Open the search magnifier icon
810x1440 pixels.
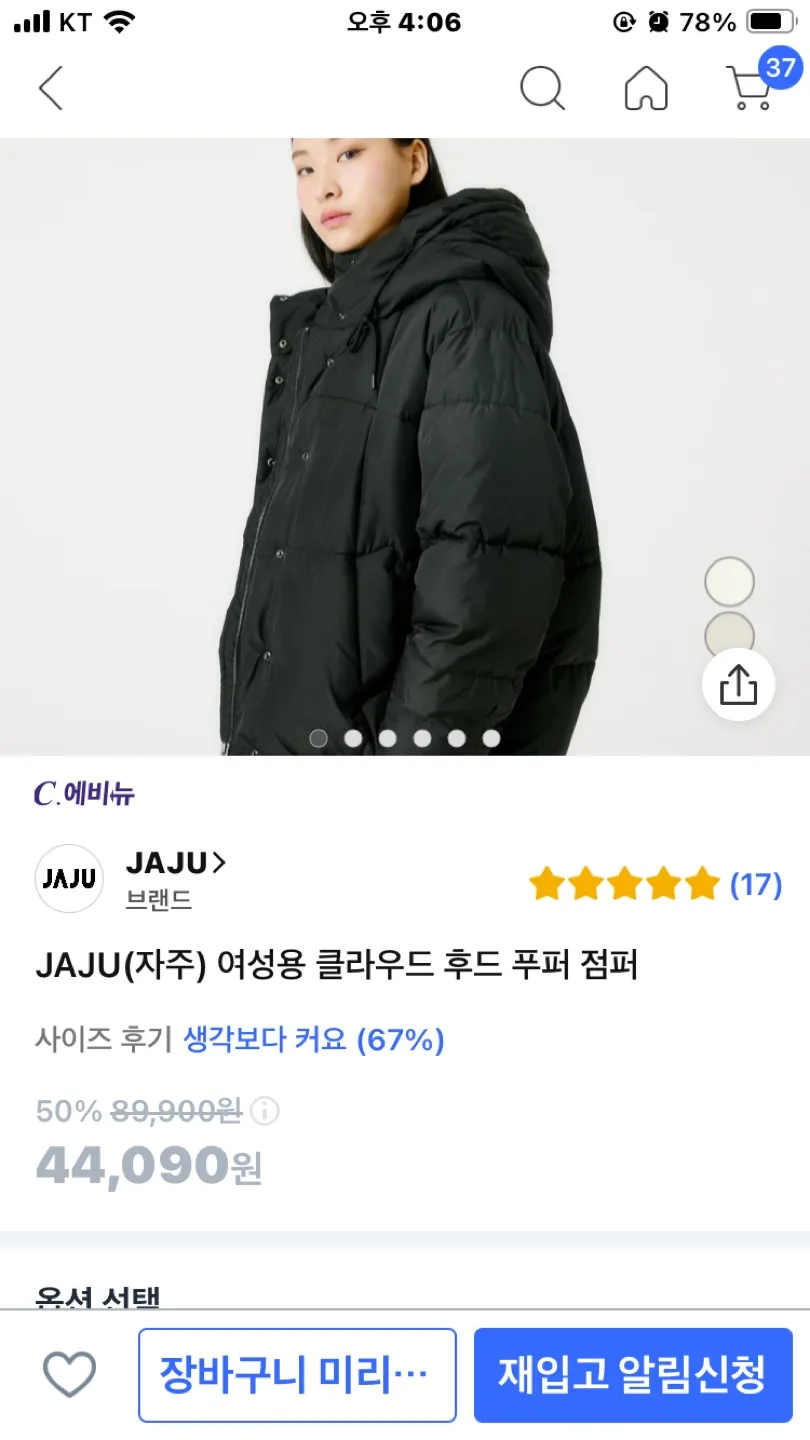coord(542,89)
